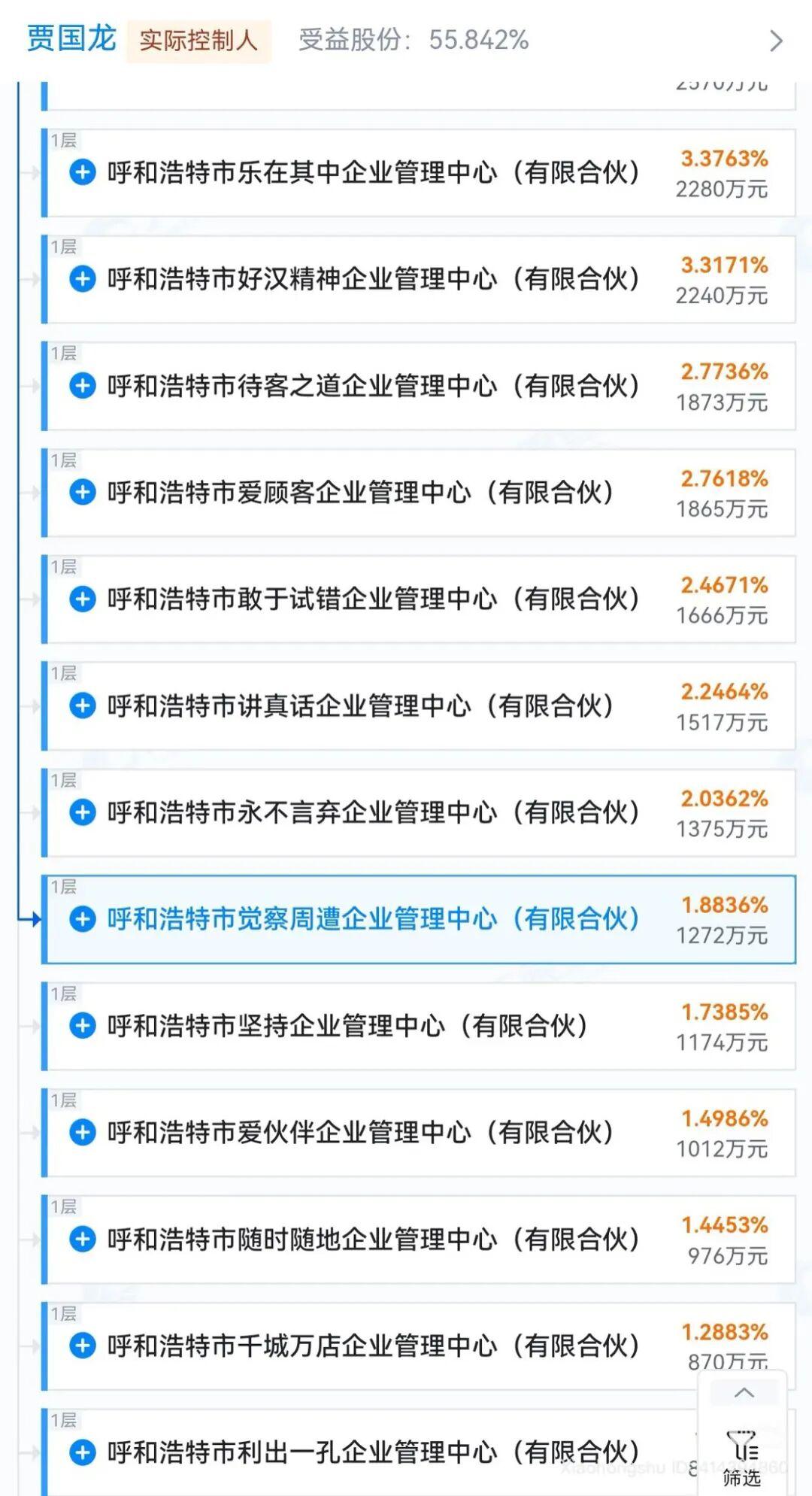Tap the 贾国龙 name link
Image resolution: width=812 pixels, height=1496 pixels.
(x=71, y=39)
